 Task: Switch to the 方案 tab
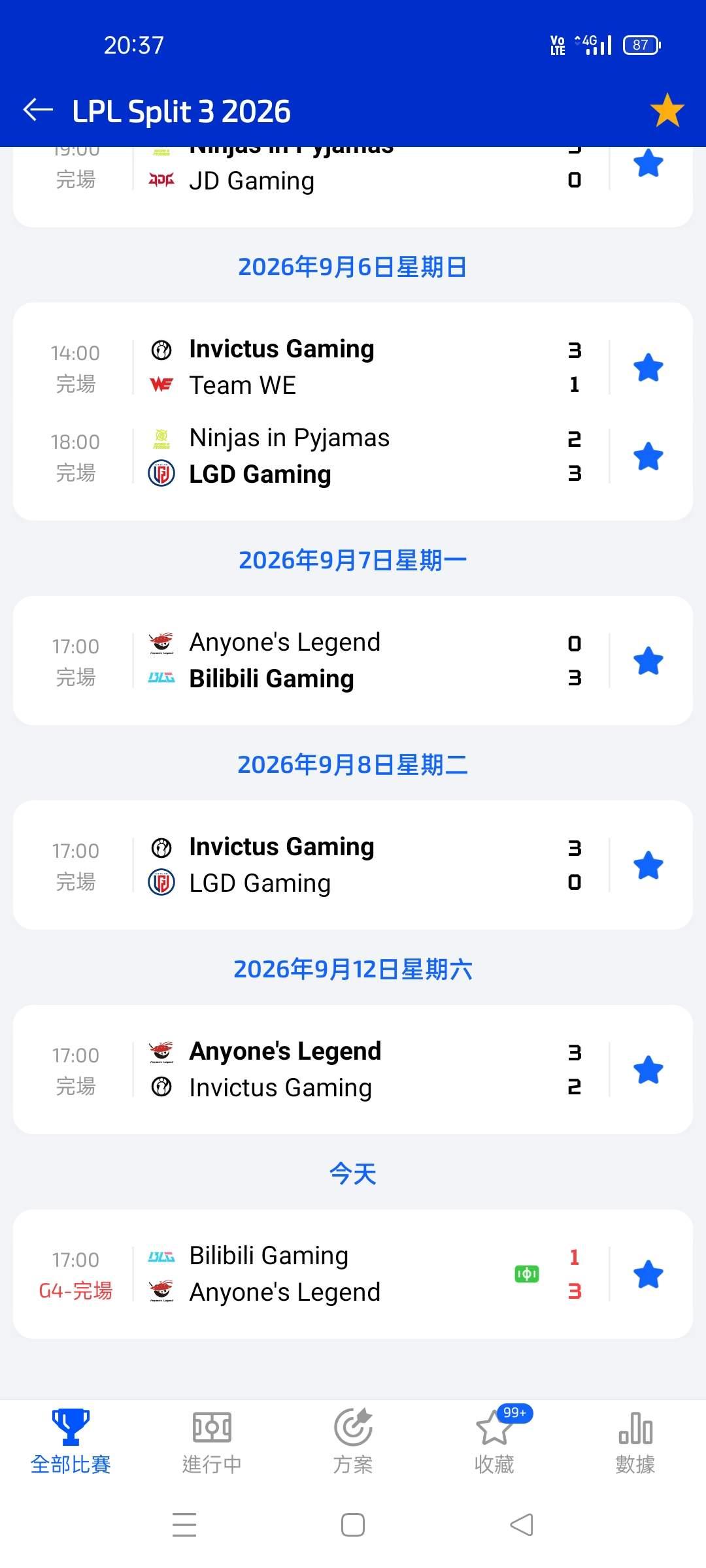[x=353, y=1441]
